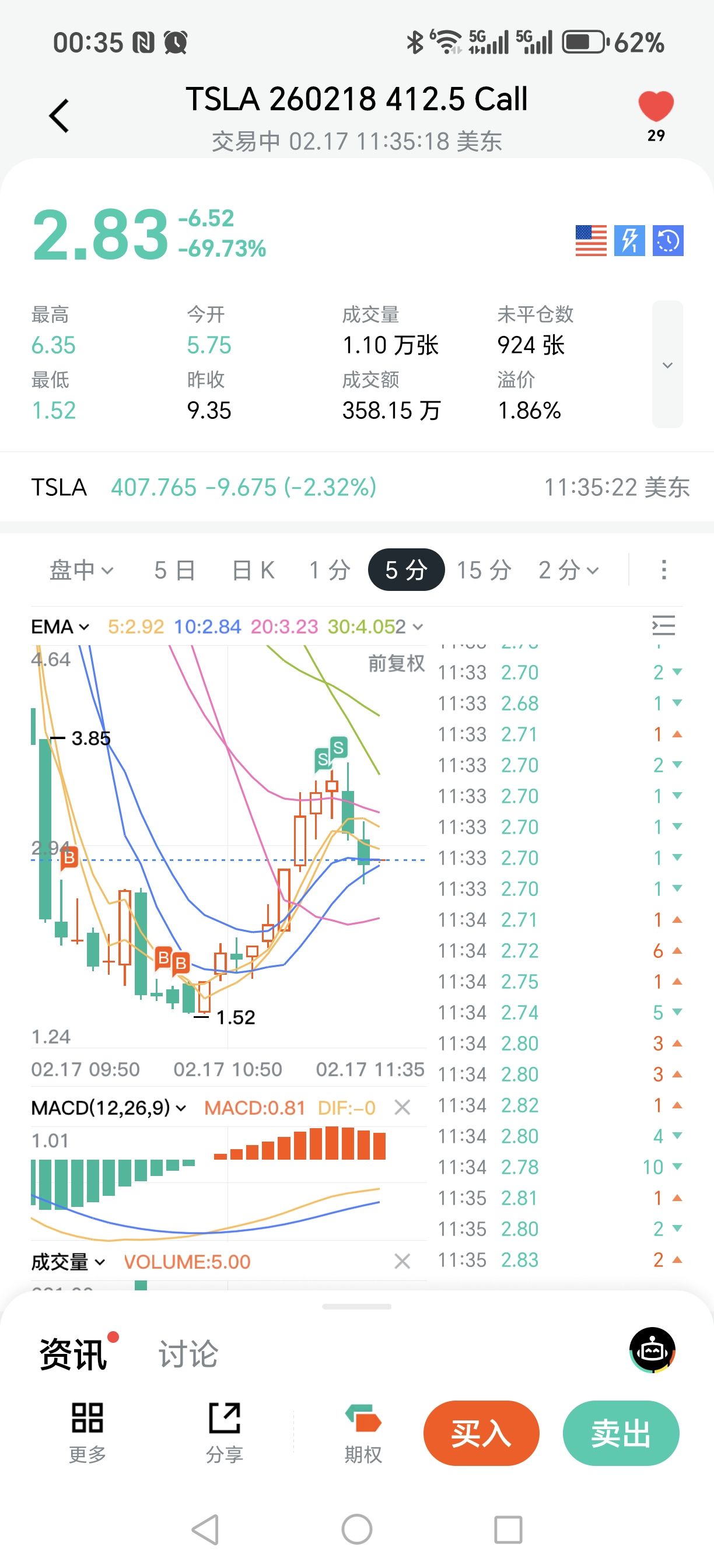The height and width of the screenshot is (1568, 714).
Task: Tap the 卖出 sell button
Action: 620,1433
